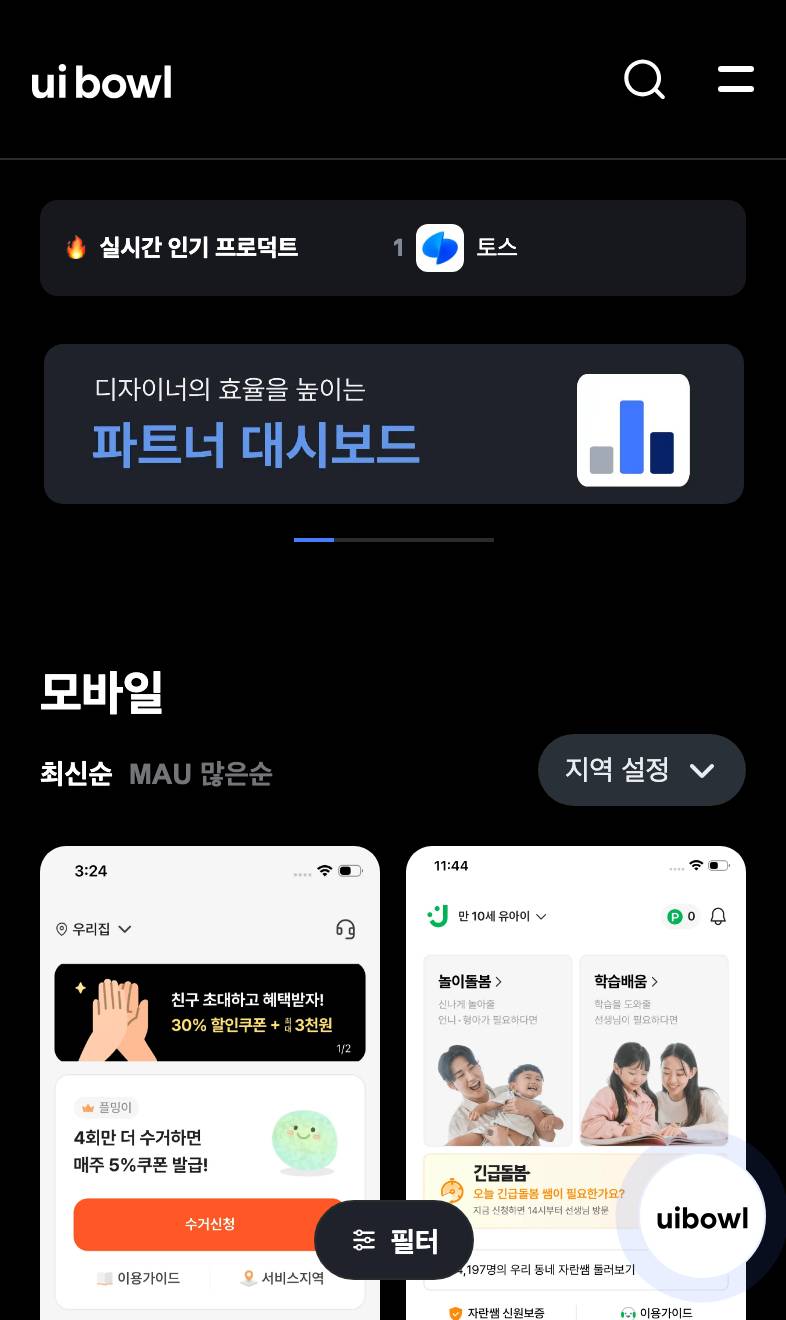Screen dimensions: 786x1320
Task: Open the 필터 button
Action: tap(394, 1240)
